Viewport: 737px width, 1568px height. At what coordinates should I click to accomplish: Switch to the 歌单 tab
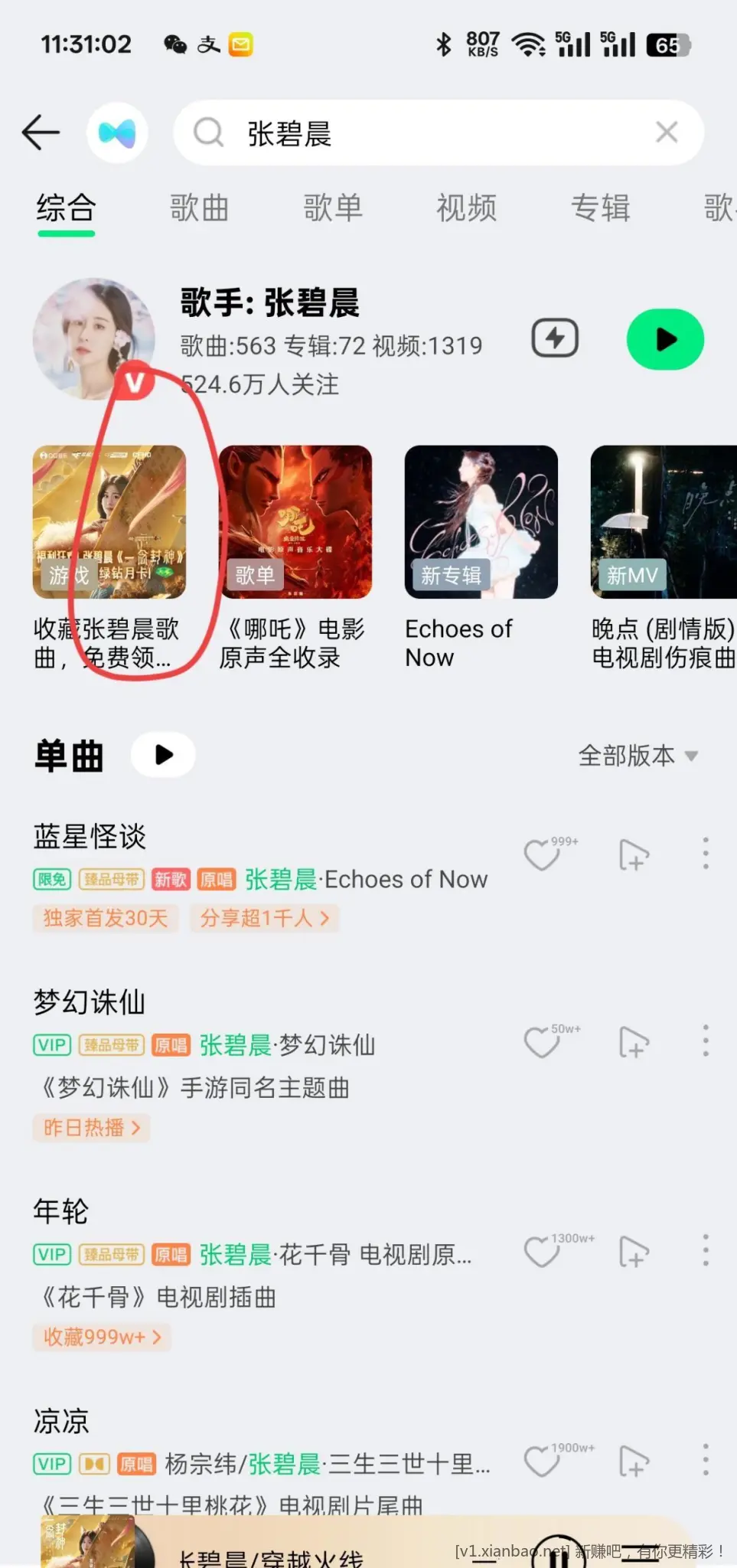(333, 208)
